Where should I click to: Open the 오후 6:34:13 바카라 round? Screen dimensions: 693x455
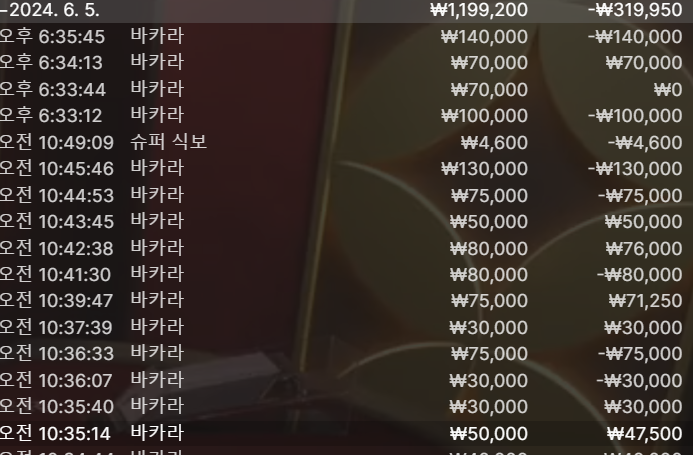(346, 62)
